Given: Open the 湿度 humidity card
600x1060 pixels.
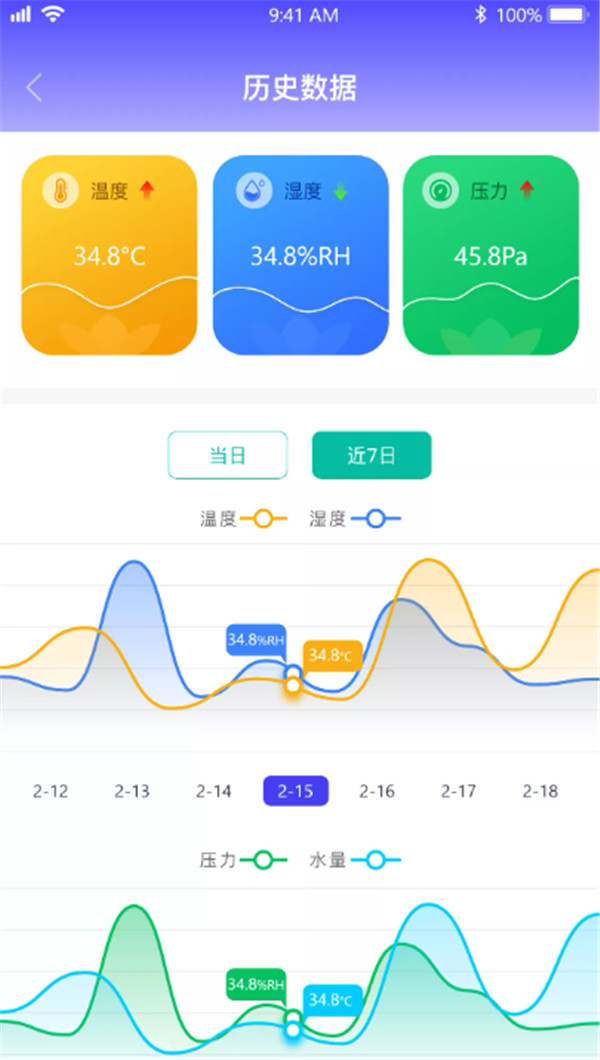Looking at the screenshot, I should [300, 255].
